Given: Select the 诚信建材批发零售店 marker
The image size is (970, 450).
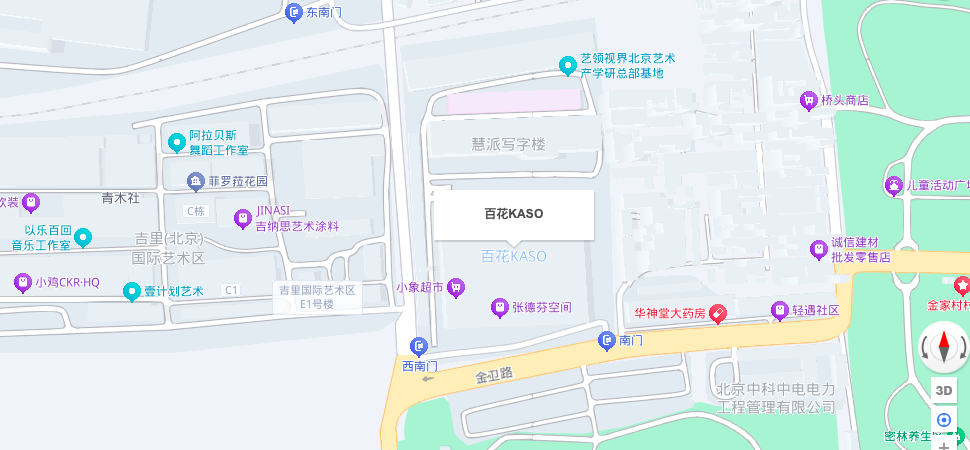Looking at the screenshot, I should tap(818, 248).
